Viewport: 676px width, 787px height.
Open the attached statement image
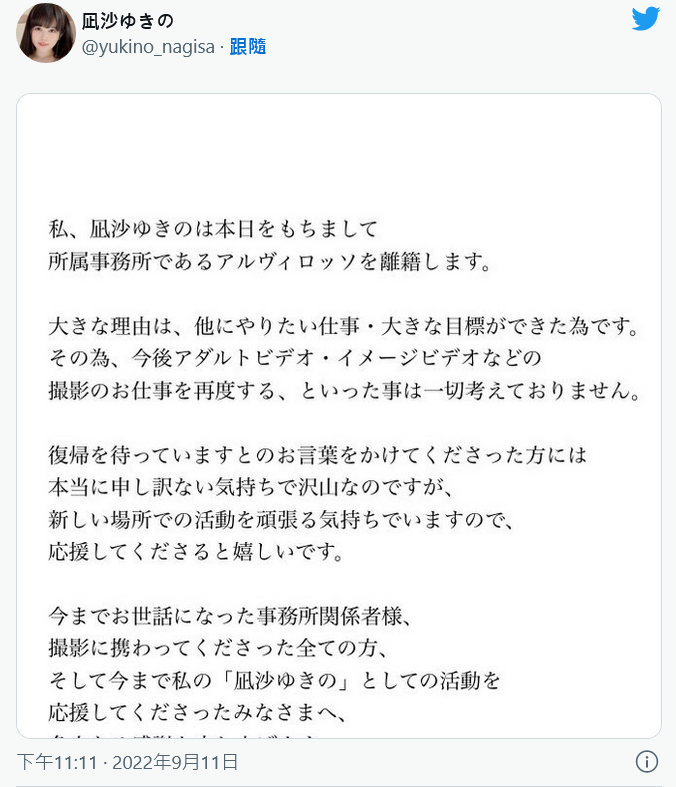click(339, 416)
